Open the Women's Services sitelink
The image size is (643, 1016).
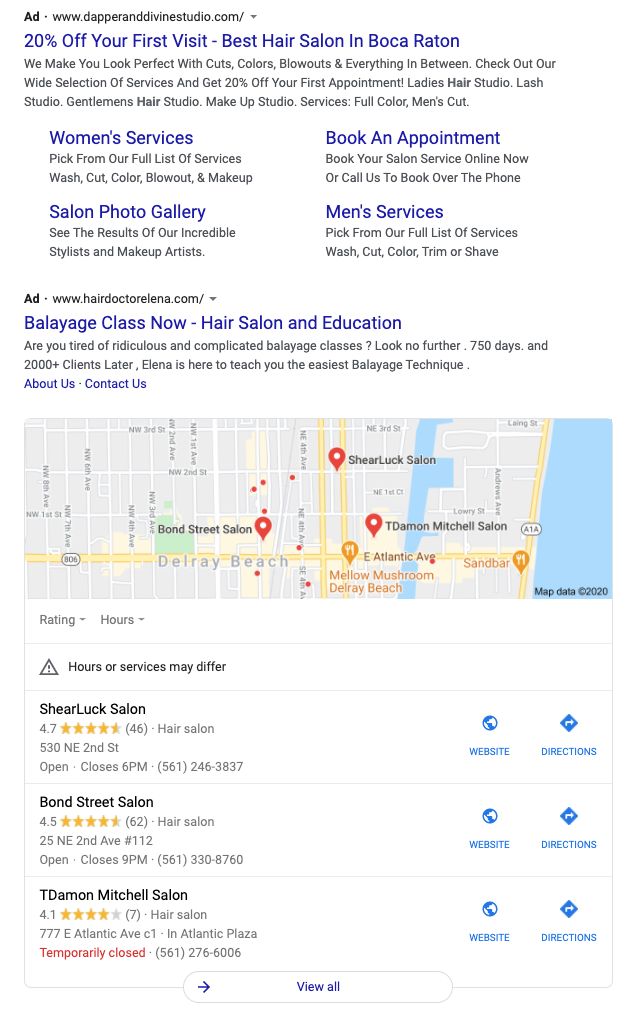(x=121, y=138)
